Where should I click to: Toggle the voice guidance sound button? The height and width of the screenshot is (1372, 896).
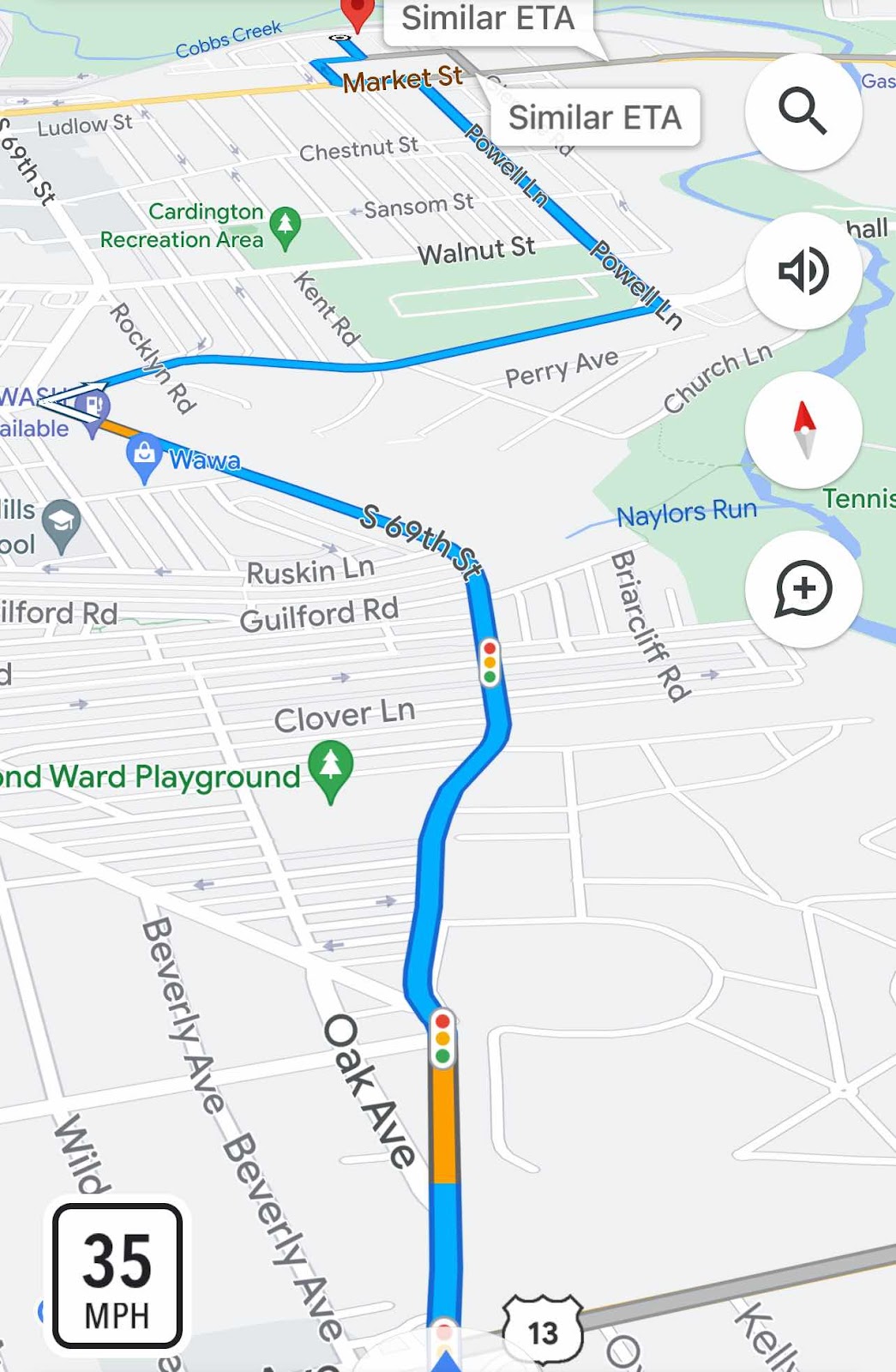click(x=803, y=271)
